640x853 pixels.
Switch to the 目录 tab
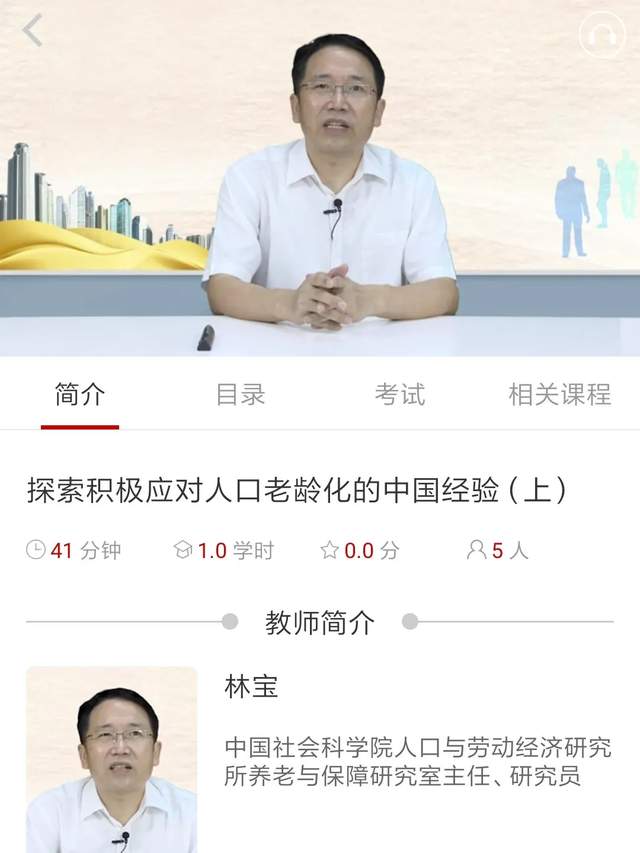click(240, 394)
